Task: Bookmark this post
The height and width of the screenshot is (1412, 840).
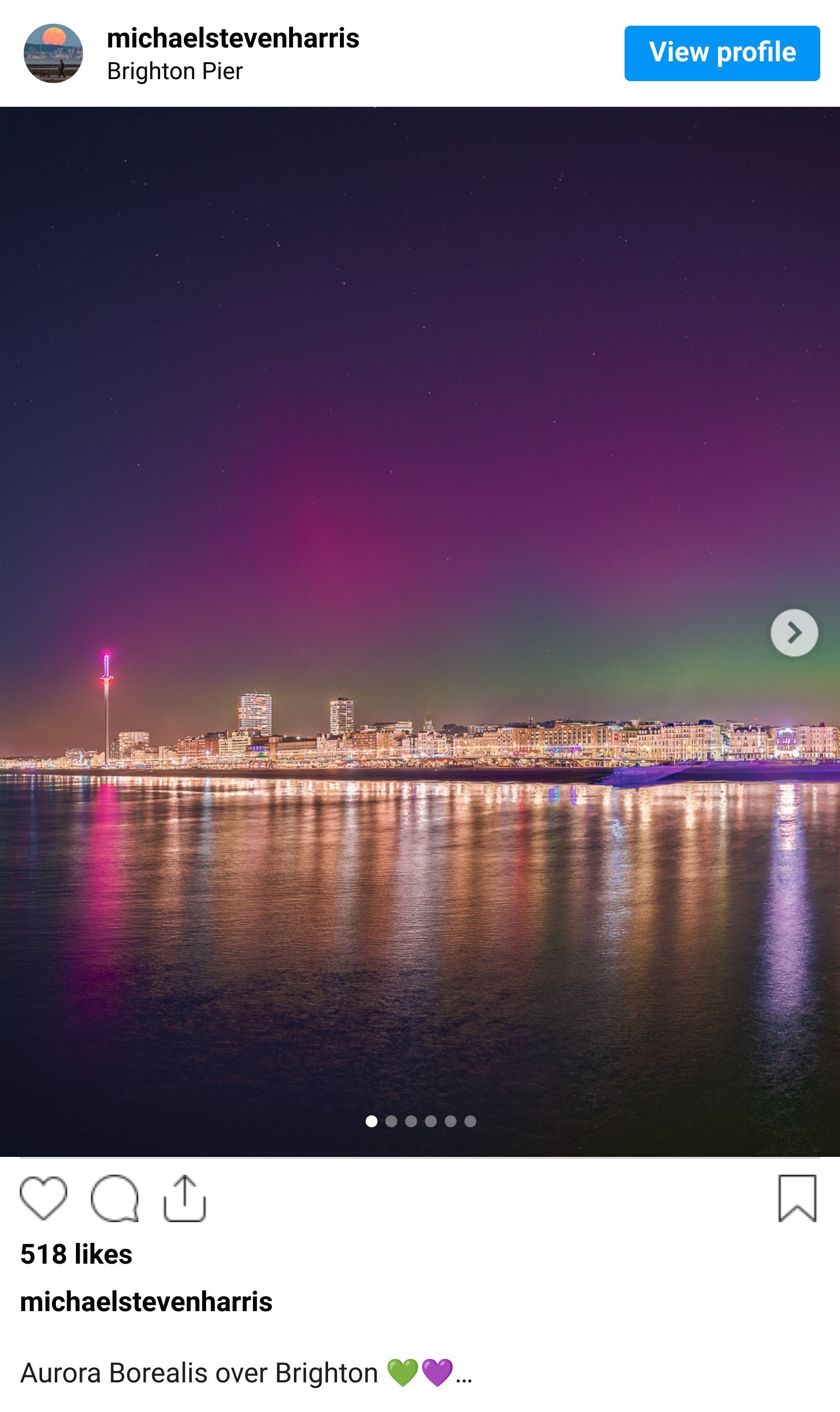Action: coord(797,1197)
